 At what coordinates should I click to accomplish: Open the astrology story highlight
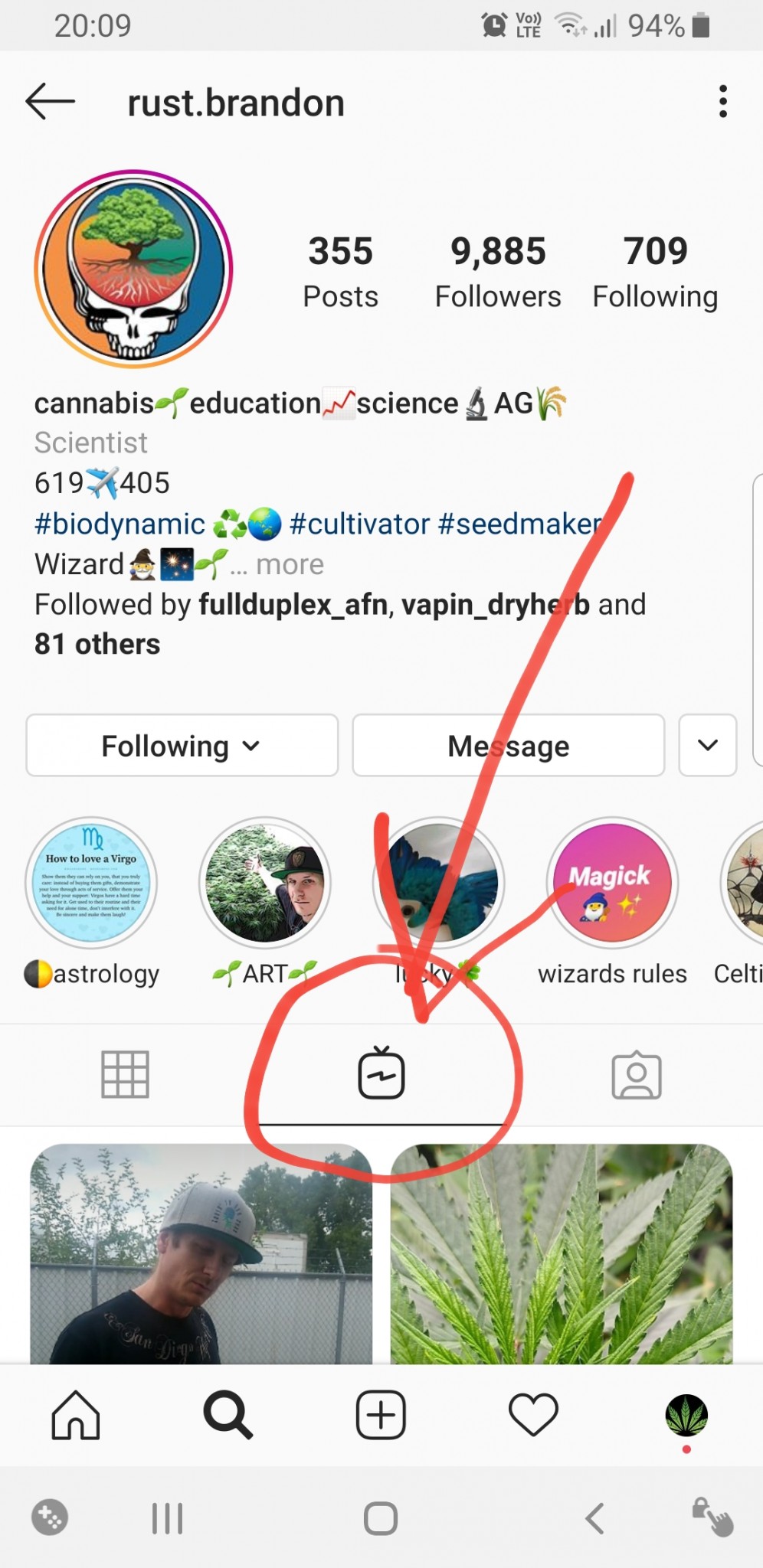(x=91, y=884)
